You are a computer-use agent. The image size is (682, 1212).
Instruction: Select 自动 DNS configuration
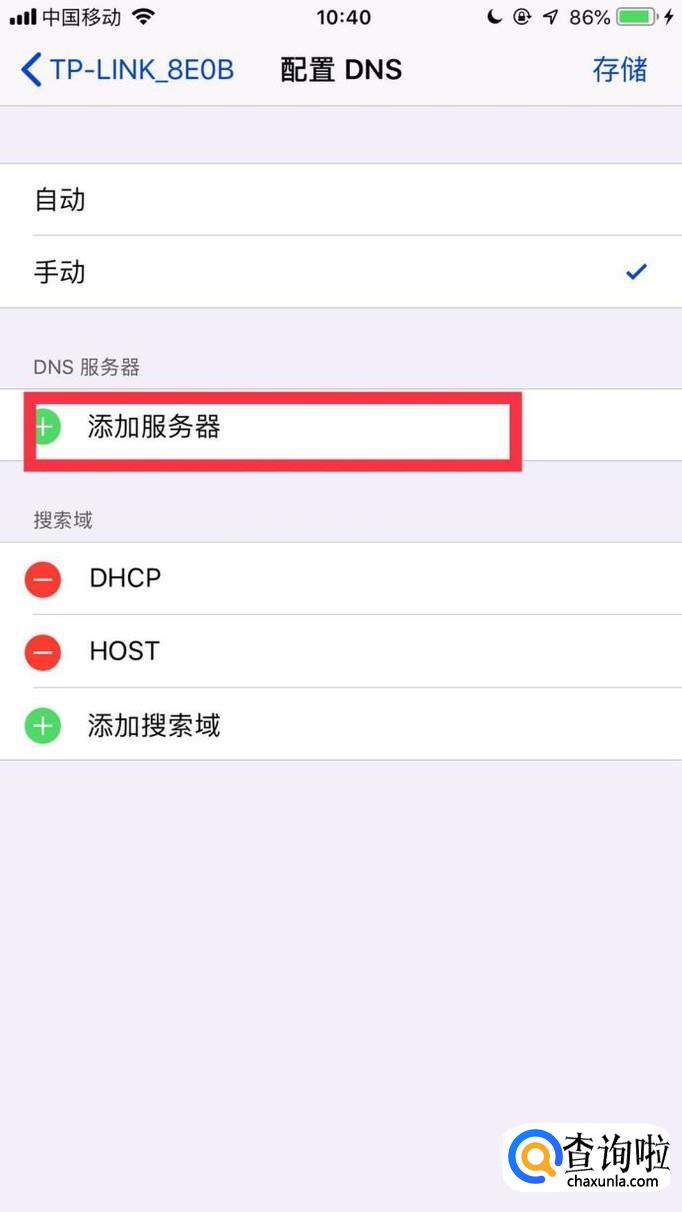click(x=340, y=200)
